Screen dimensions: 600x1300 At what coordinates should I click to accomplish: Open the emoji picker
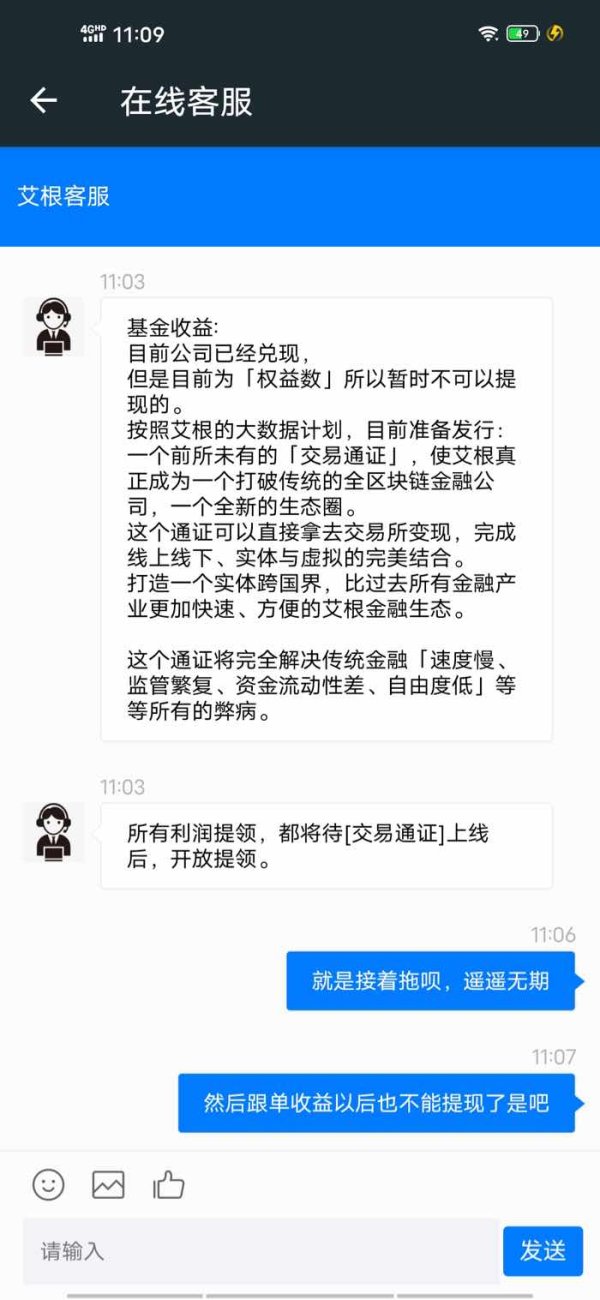[48, 1184]
